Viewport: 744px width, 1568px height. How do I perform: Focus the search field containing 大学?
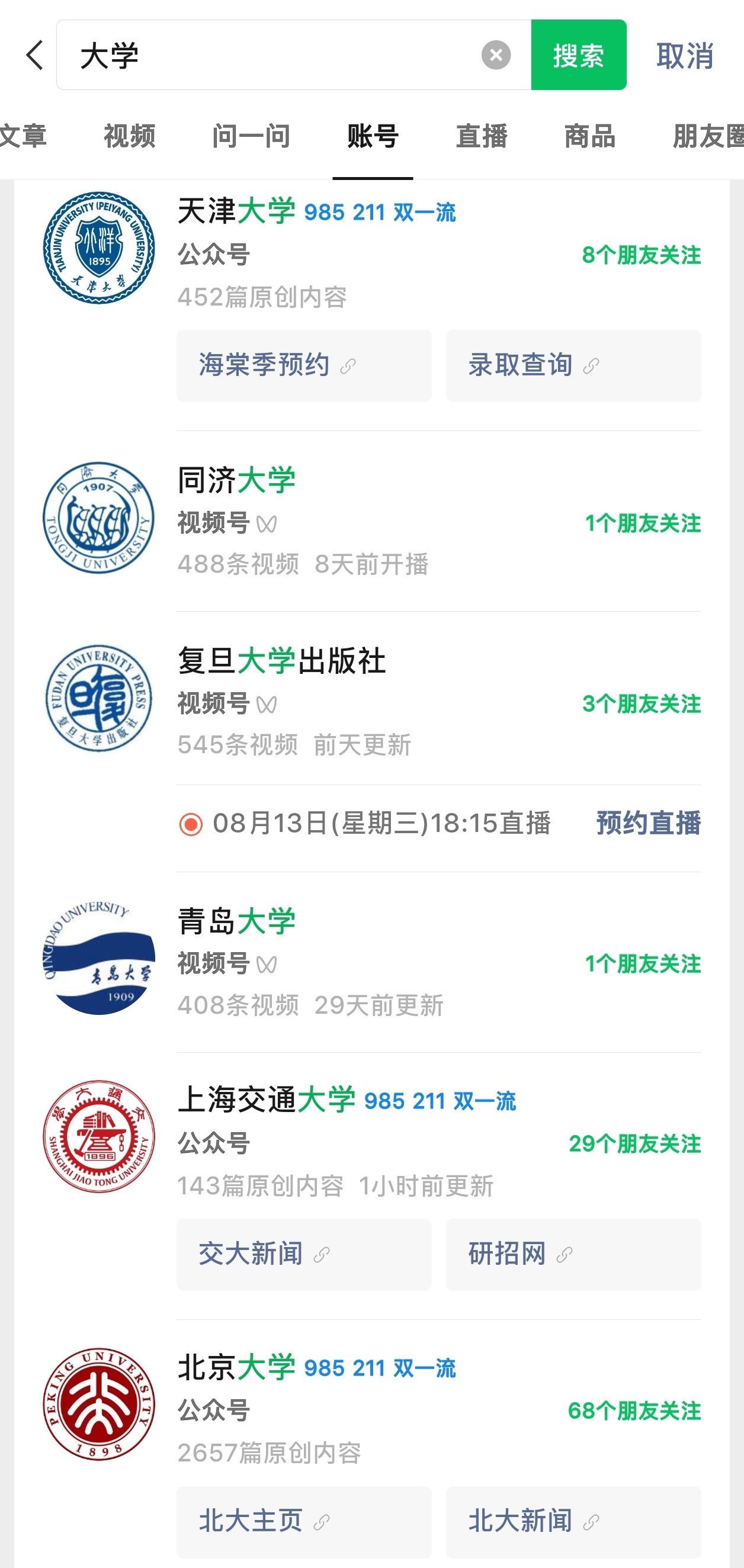(293, 55)
